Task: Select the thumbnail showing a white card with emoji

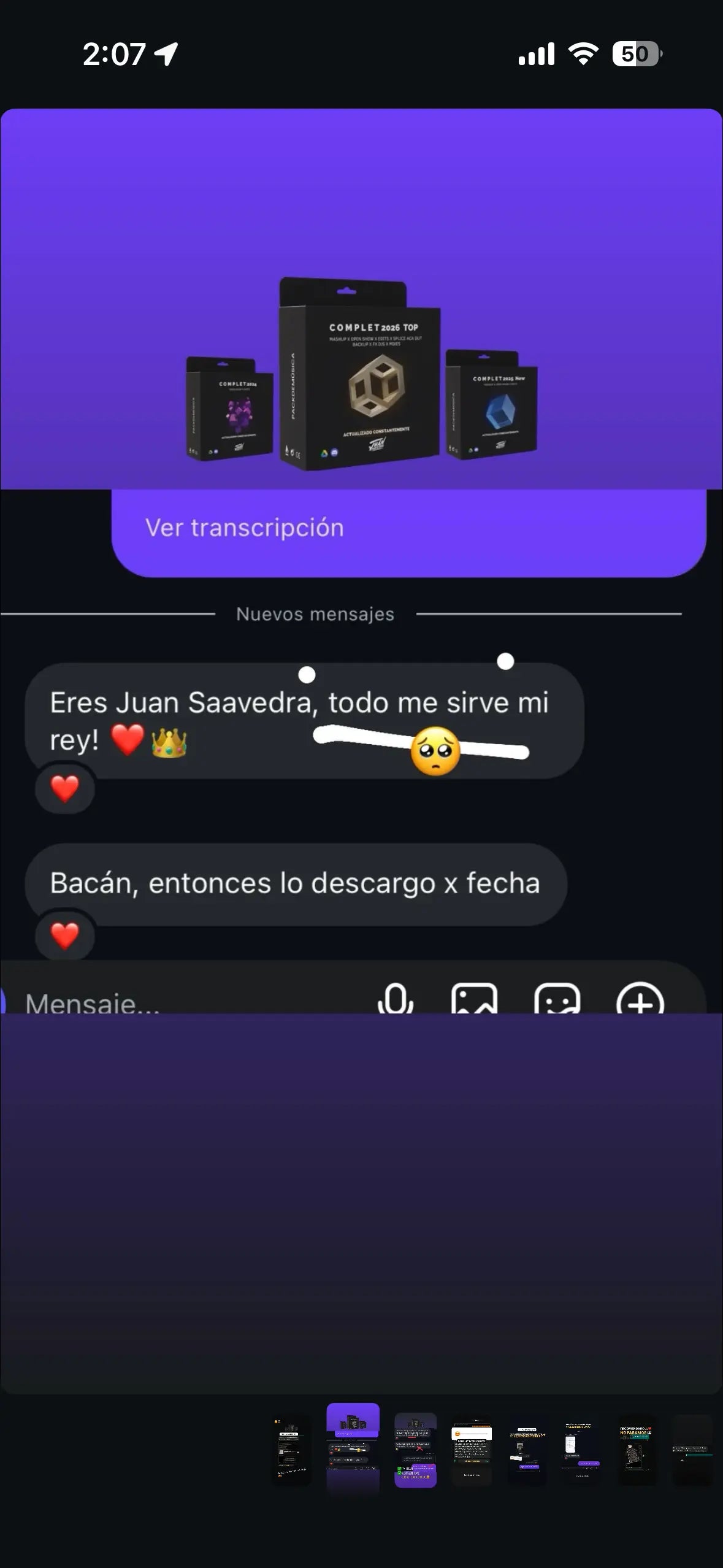Action: pyautogui.click(x=471, y=1450)
